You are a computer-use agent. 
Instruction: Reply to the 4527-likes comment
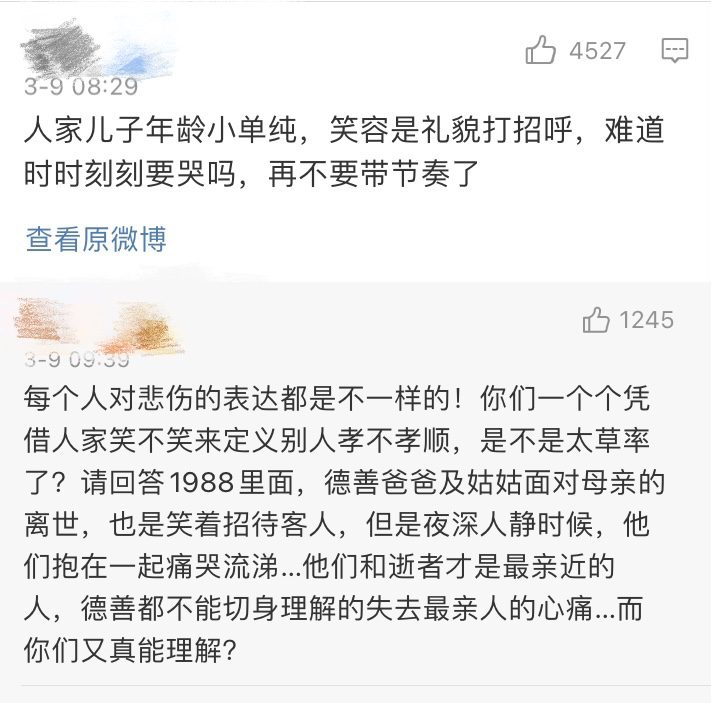(676, 50)
